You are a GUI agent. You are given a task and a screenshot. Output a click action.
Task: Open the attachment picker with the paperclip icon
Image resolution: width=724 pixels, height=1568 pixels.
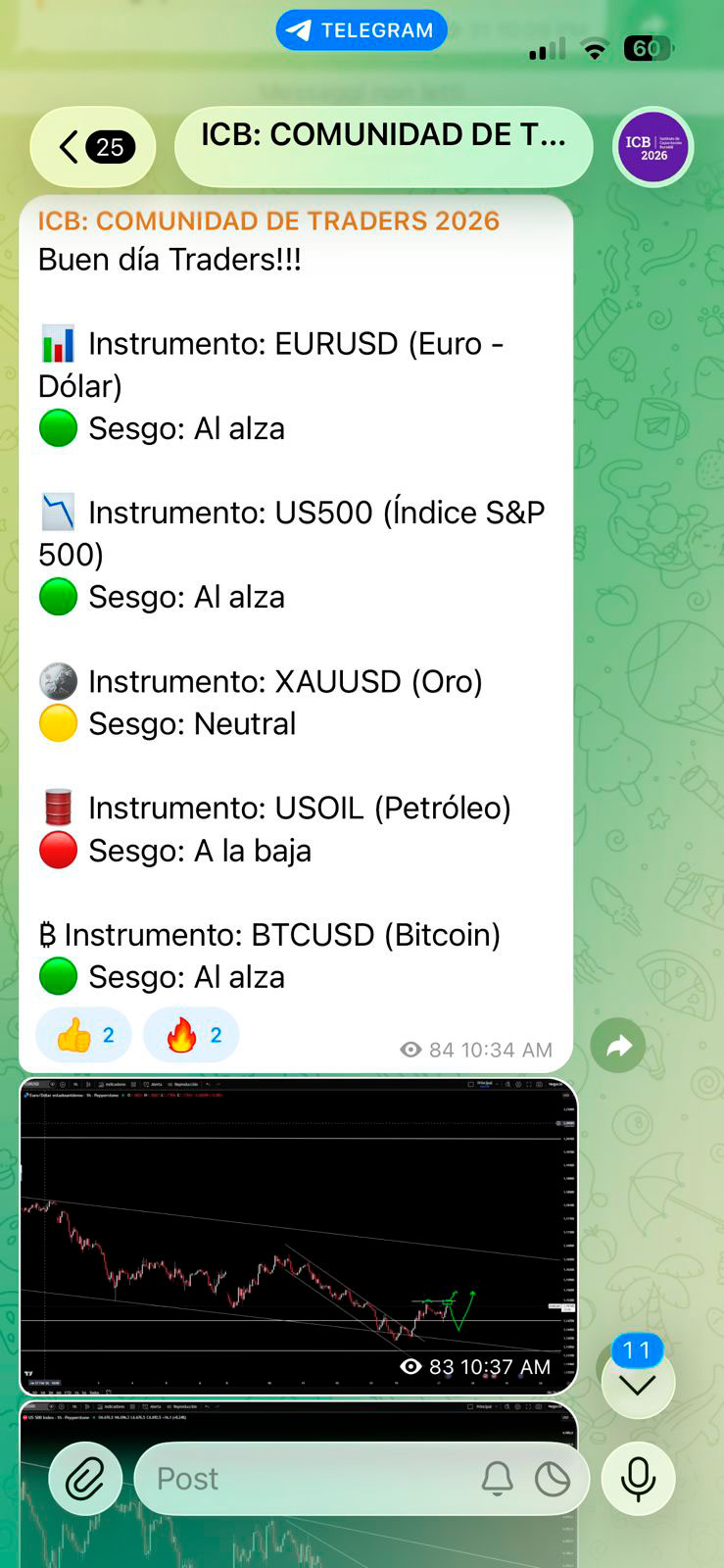(x=85, y=1478)
